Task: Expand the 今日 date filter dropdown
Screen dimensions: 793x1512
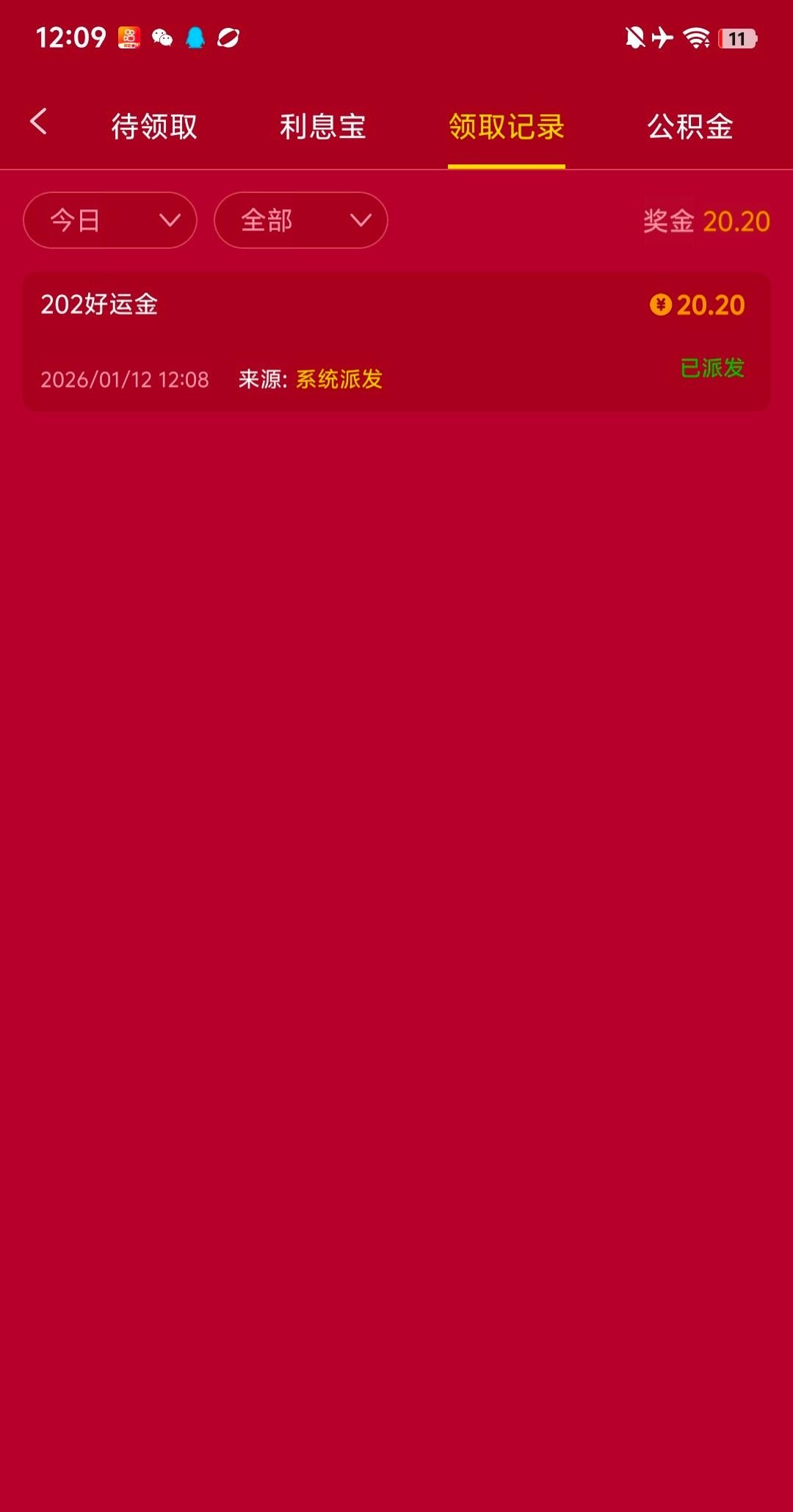Action: pos(110,220)
